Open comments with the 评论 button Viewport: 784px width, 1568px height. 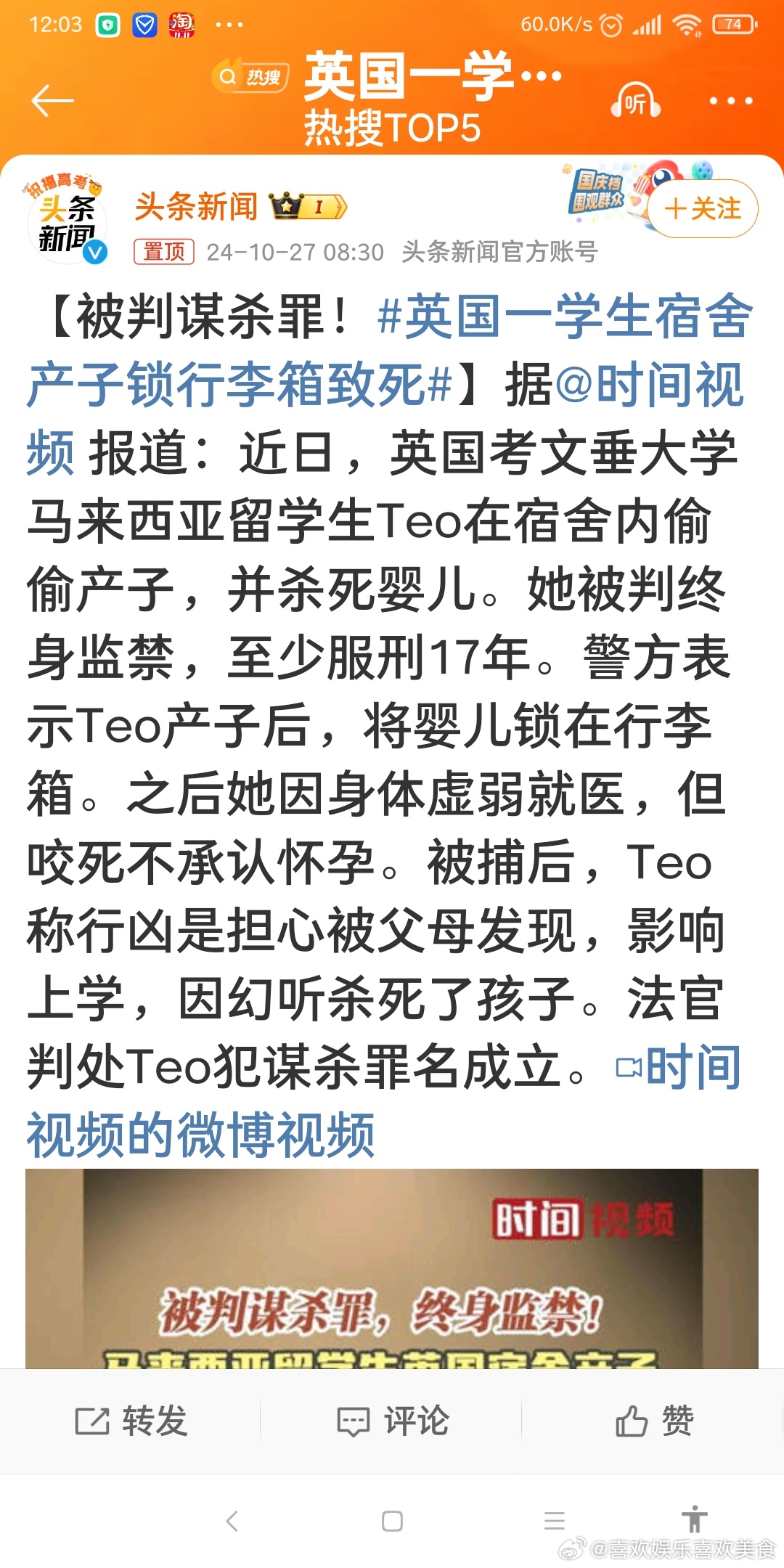click(393, 1421)
